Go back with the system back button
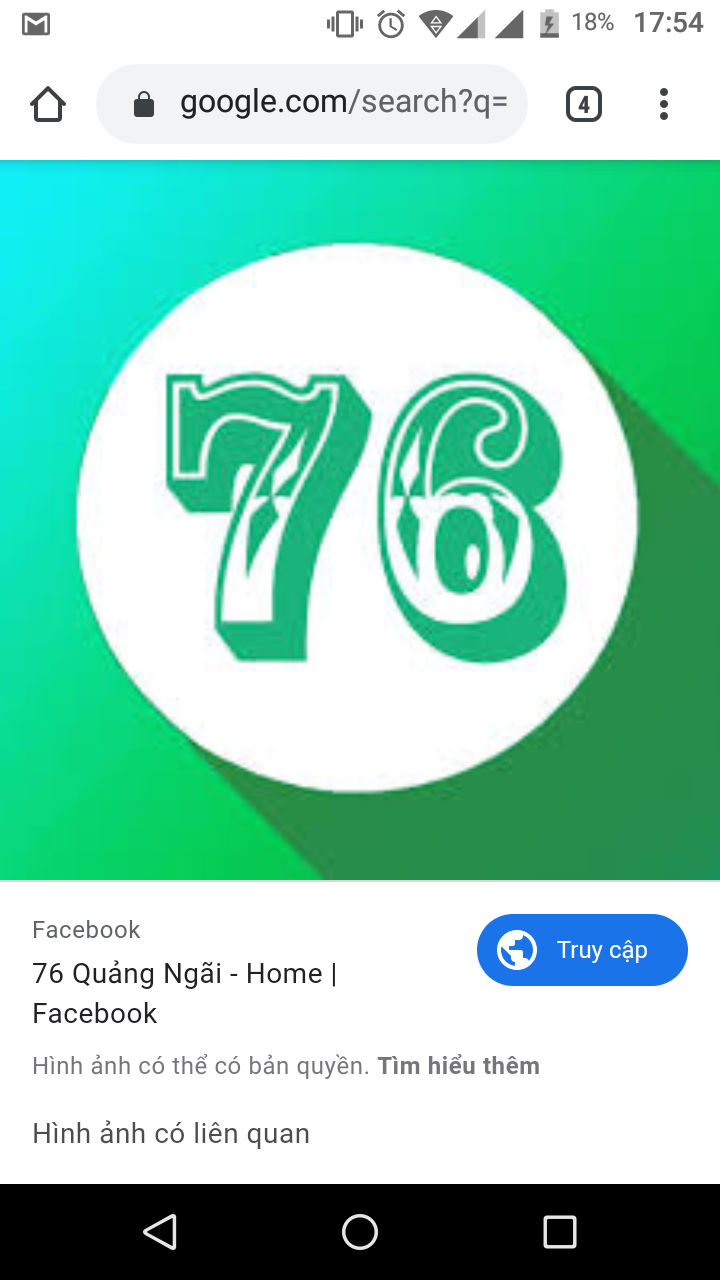720x1280 pixels. [160, 1232]
